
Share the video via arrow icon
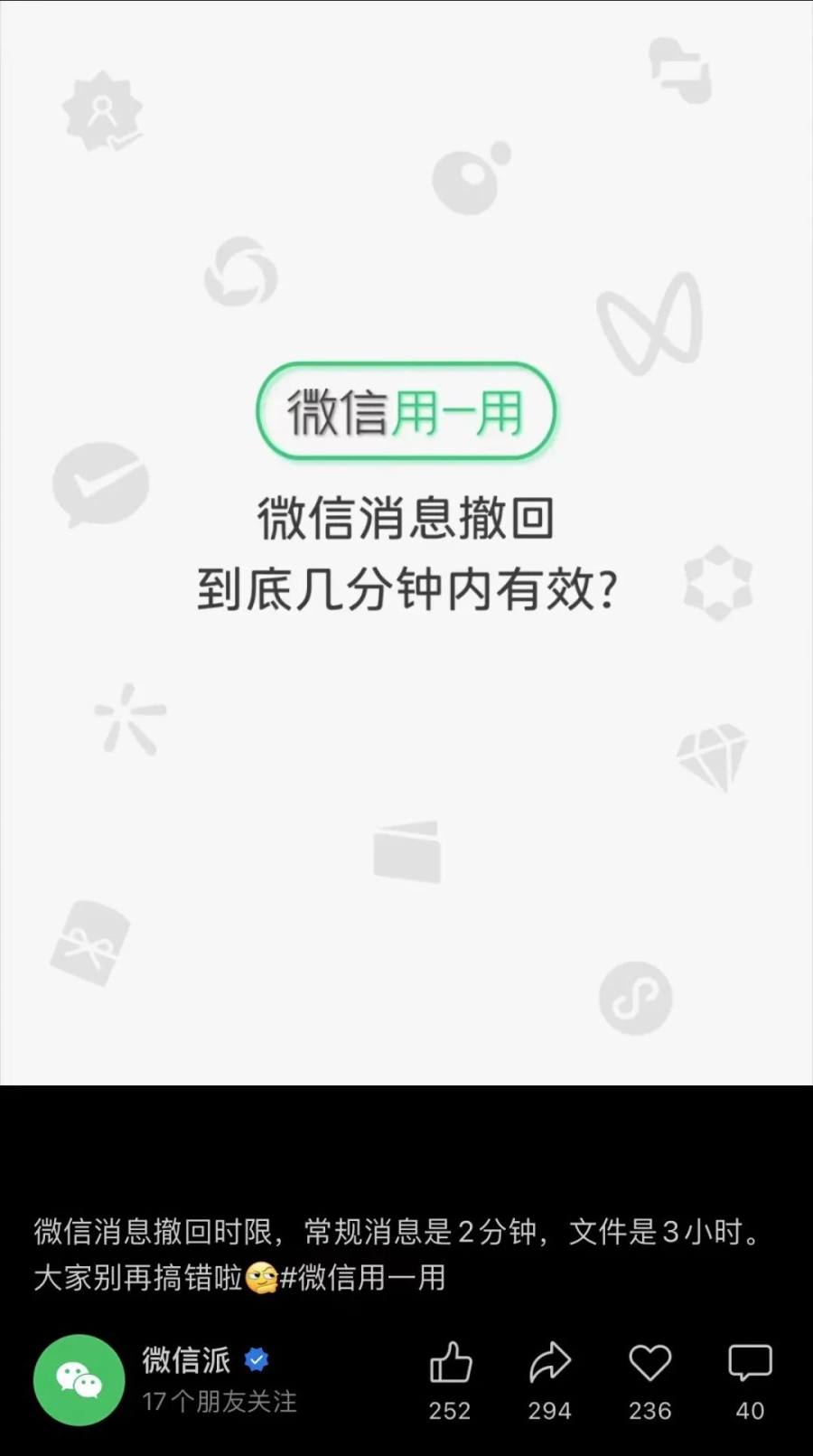550,1362
